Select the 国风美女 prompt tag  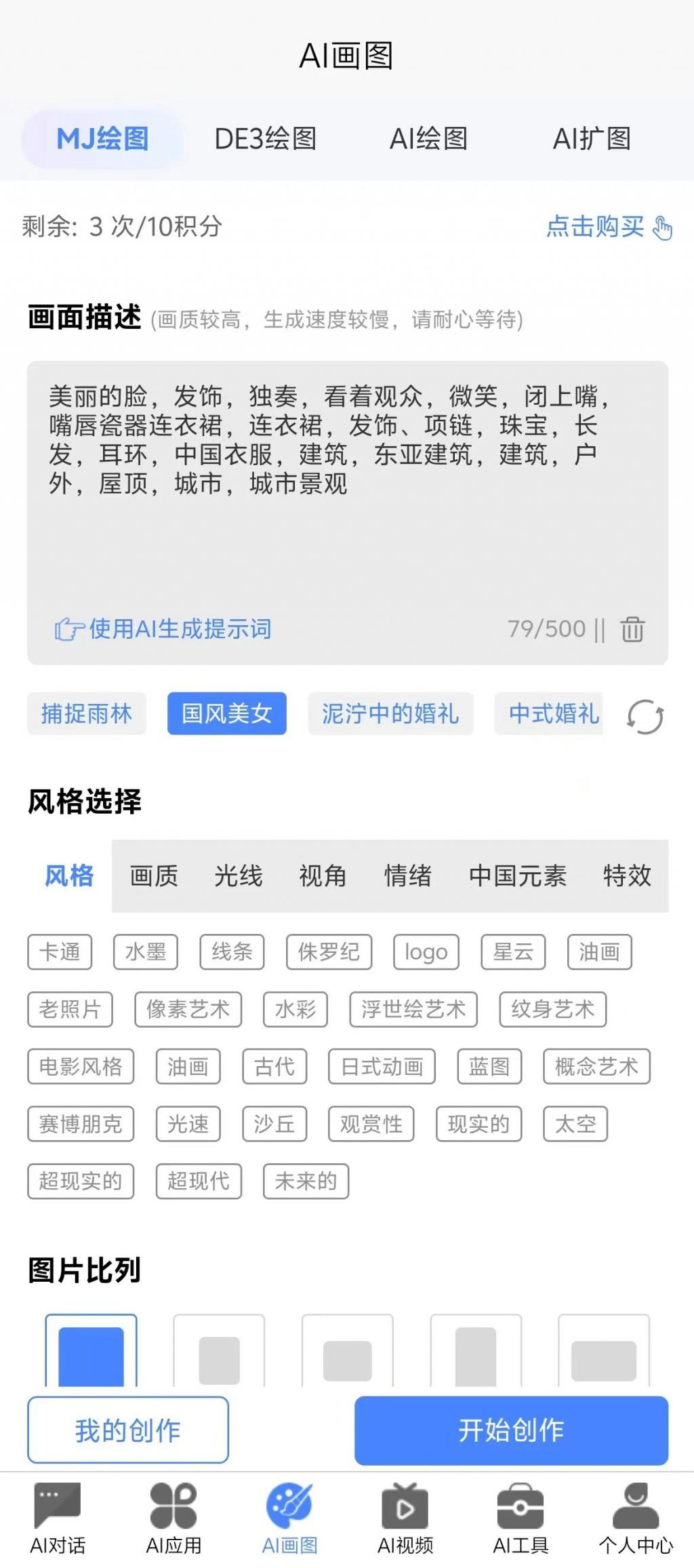tap(227, 714)
